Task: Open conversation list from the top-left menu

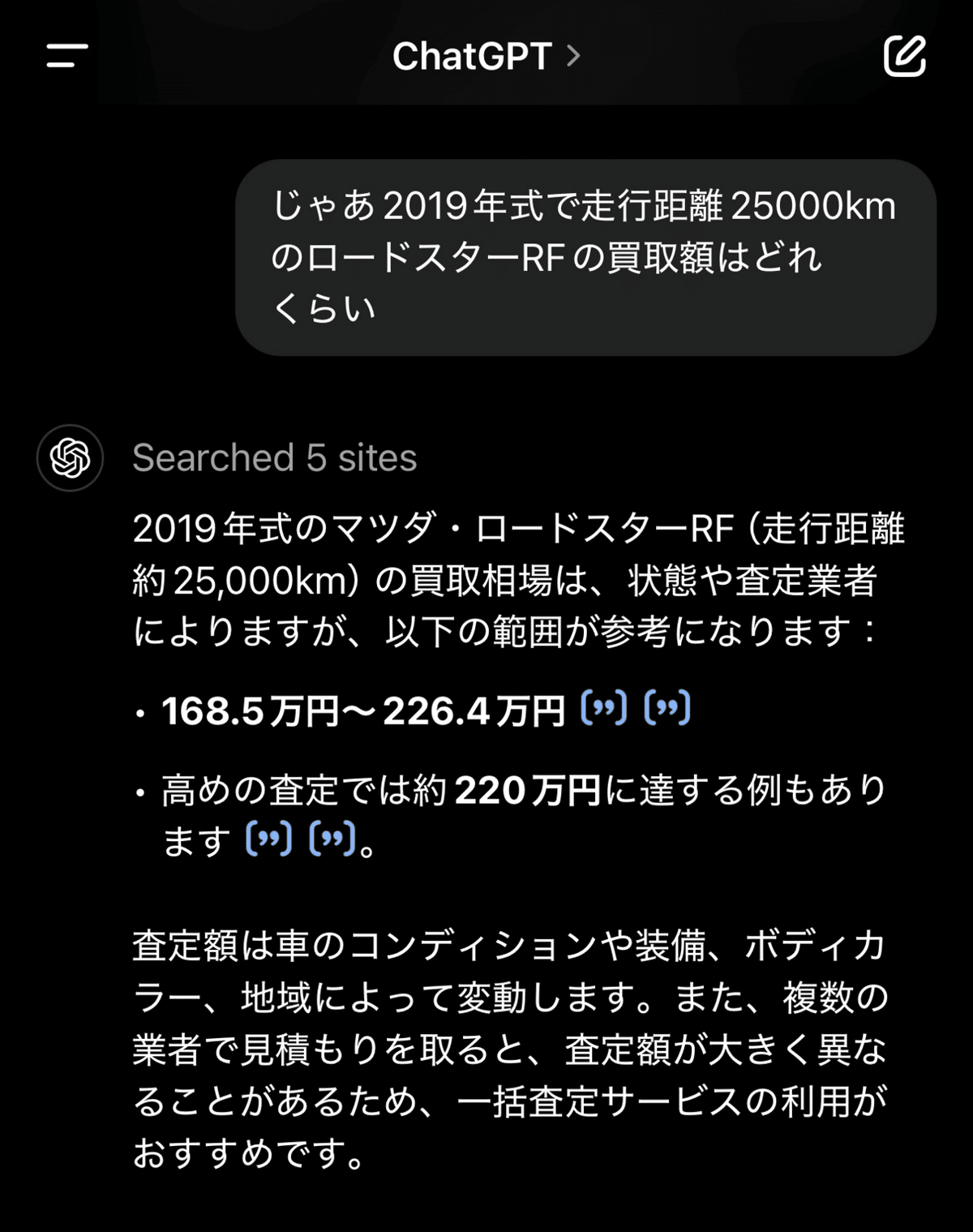Action: click(65, 57)
